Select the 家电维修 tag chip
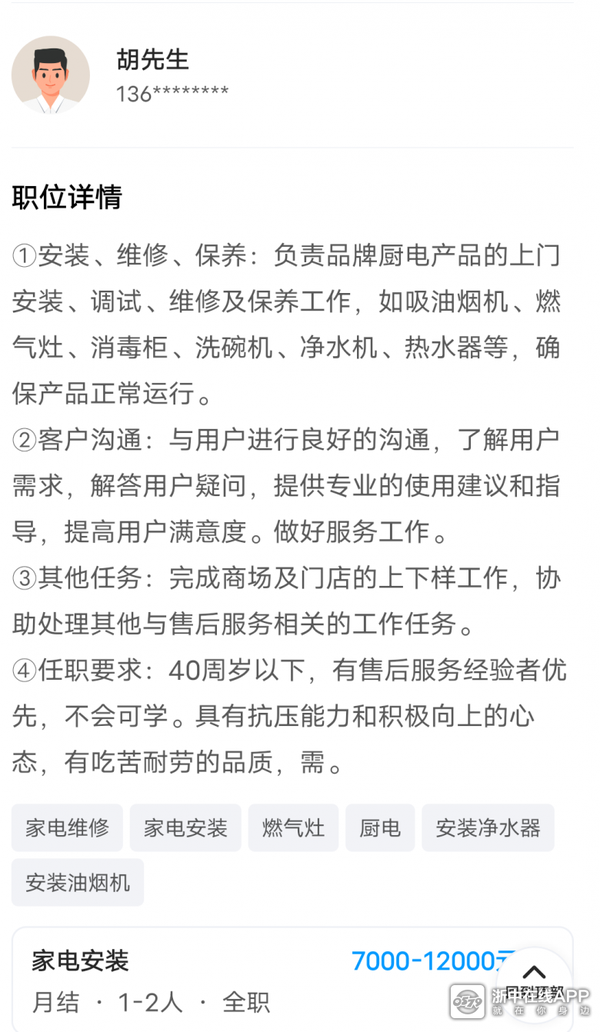 pos(67,828)
